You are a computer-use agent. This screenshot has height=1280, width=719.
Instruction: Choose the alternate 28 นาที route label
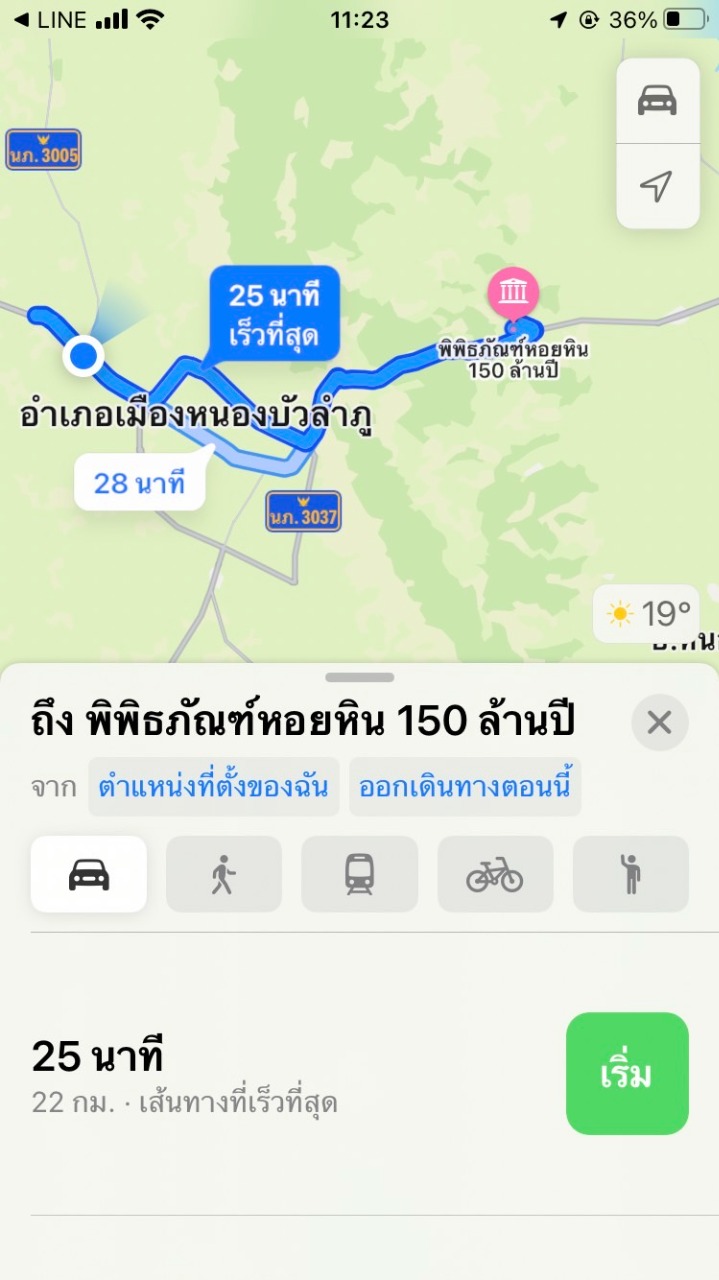click(140, 484)
